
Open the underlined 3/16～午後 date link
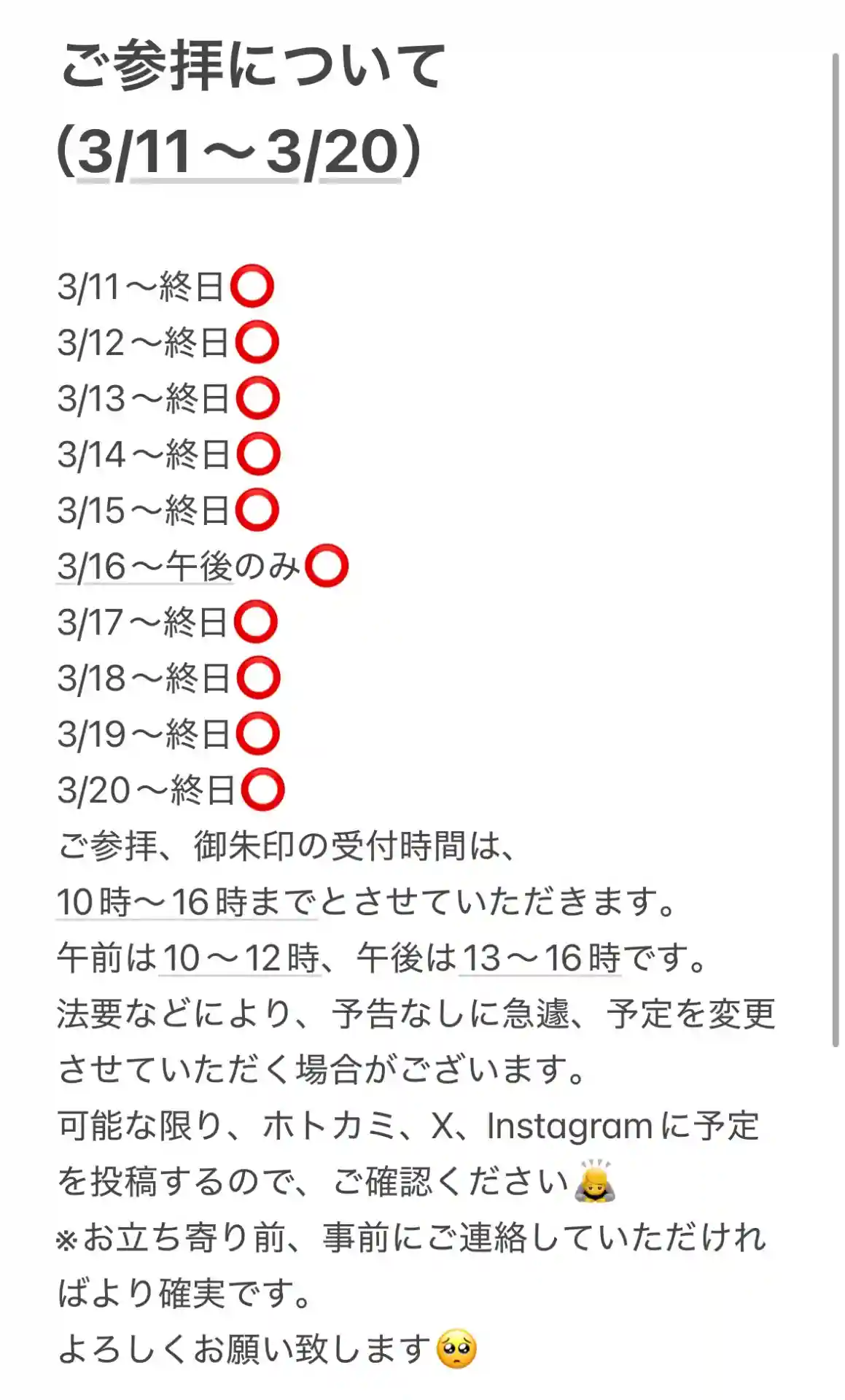pos(144,567)
